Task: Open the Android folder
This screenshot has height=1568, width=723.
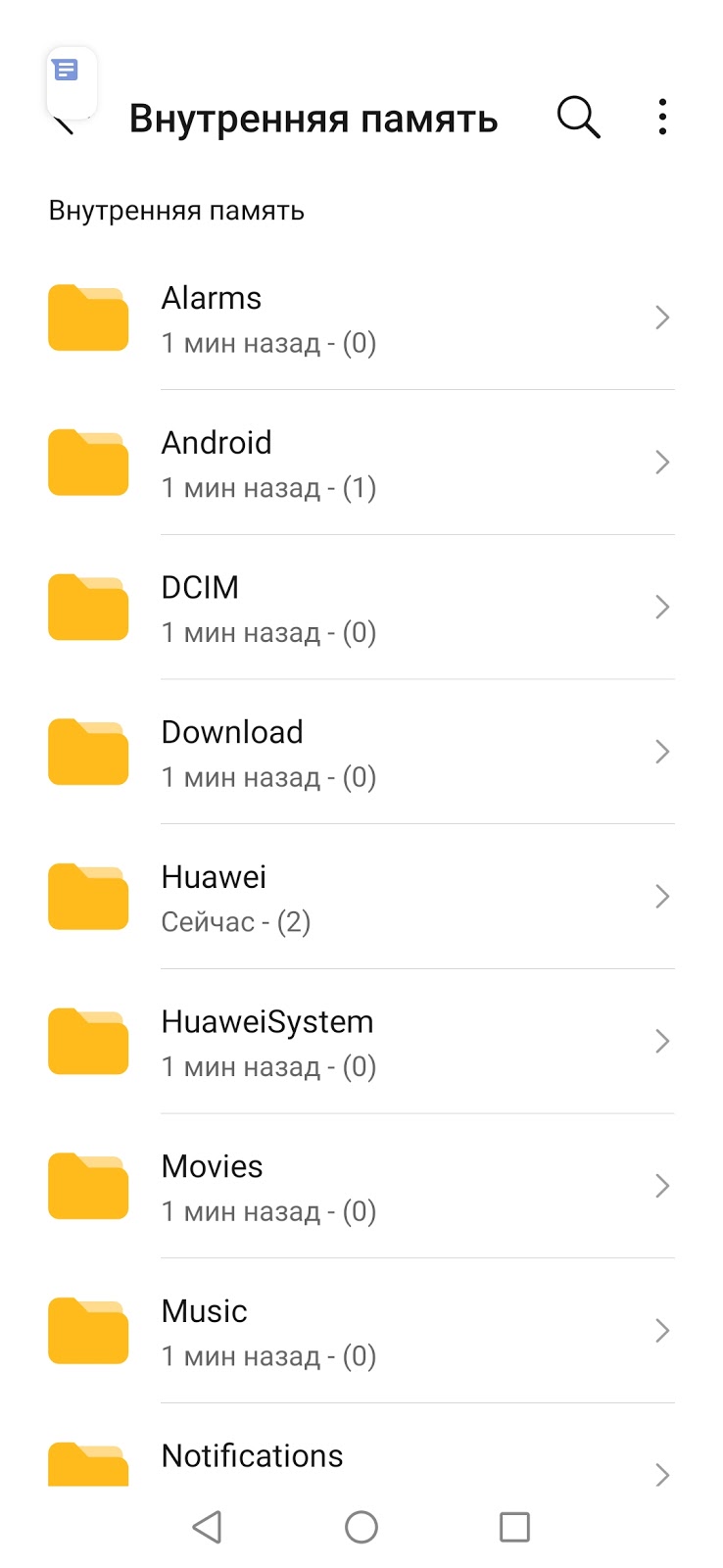Action: 361,463
